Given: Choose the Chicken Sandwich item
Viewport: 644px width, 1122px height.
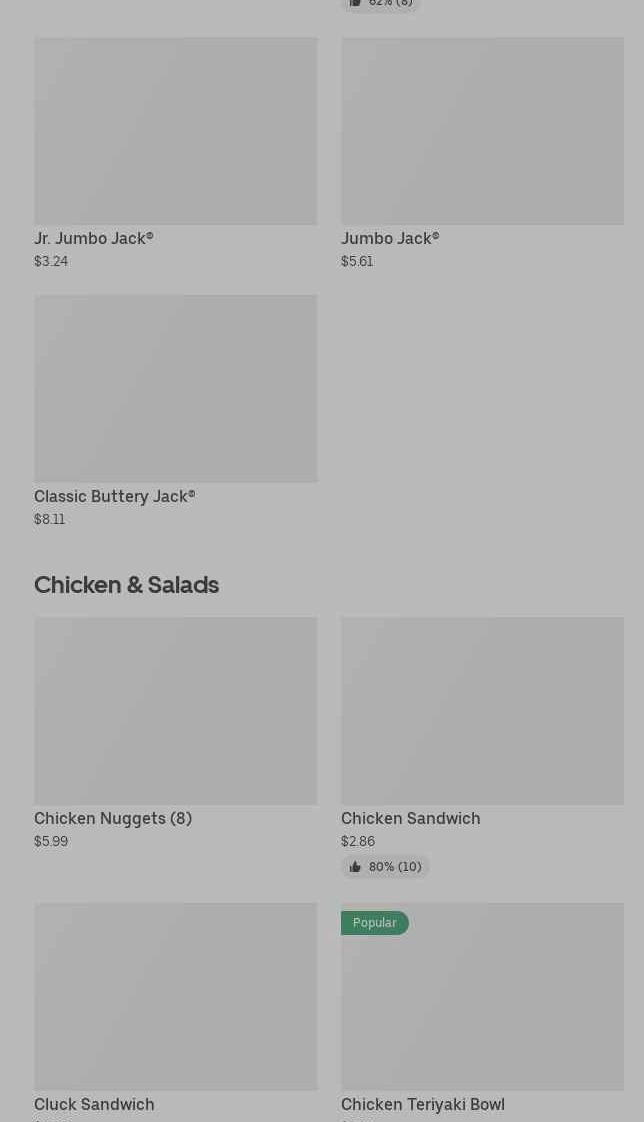Looking at the screenshot, I should [482, 747].
